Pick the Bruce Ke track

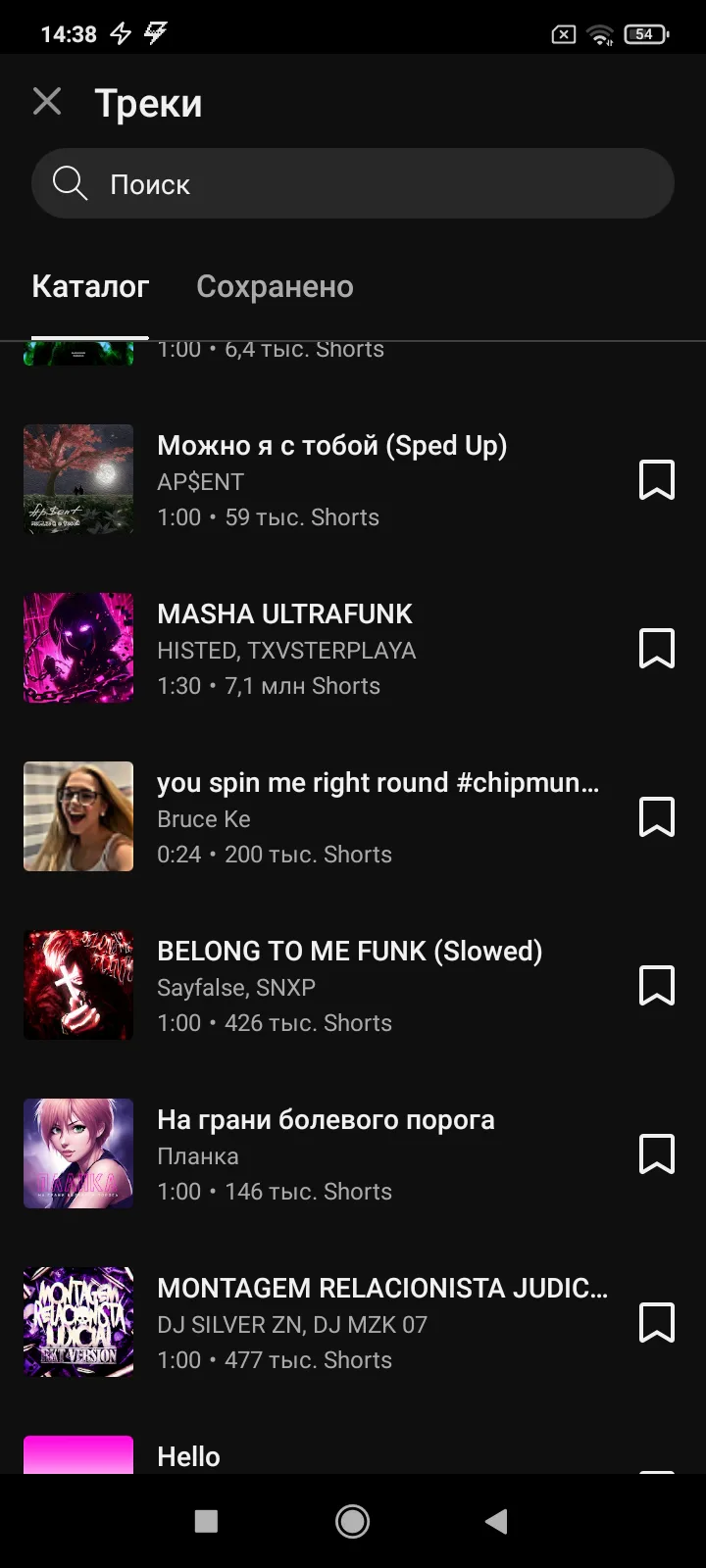point(331,817)
